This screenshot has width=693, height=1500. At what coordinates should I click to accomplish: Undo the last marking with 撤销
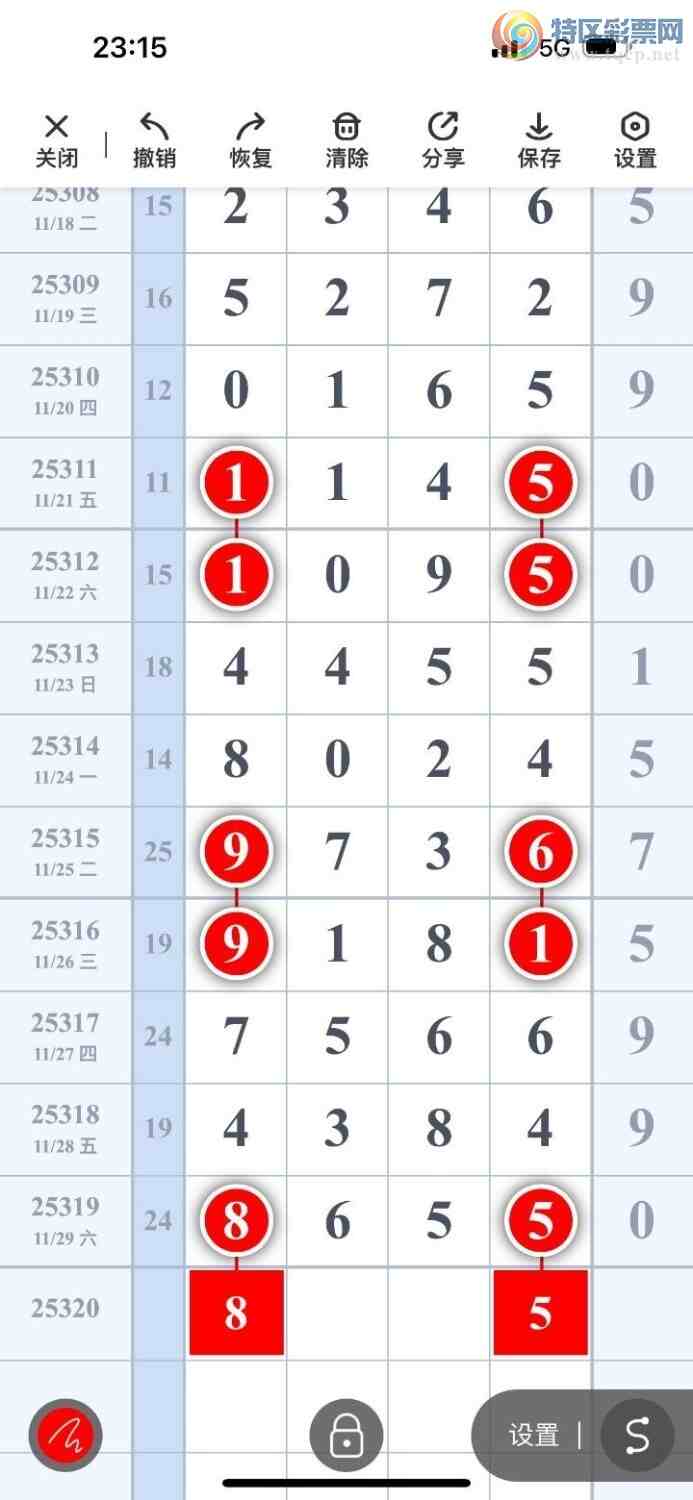pos(154,140)
